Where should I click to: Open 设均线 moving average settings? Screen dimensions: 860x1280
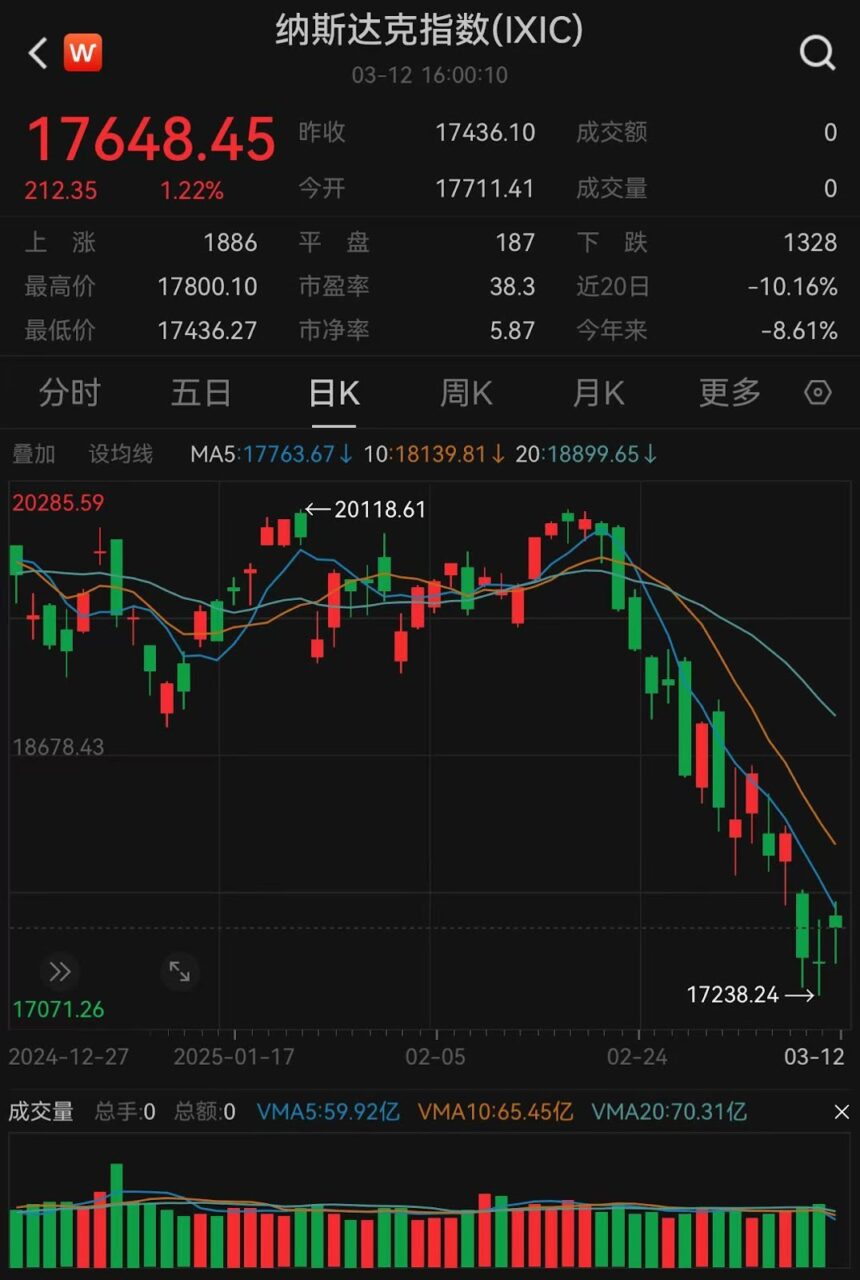click(x=121, y=454)
